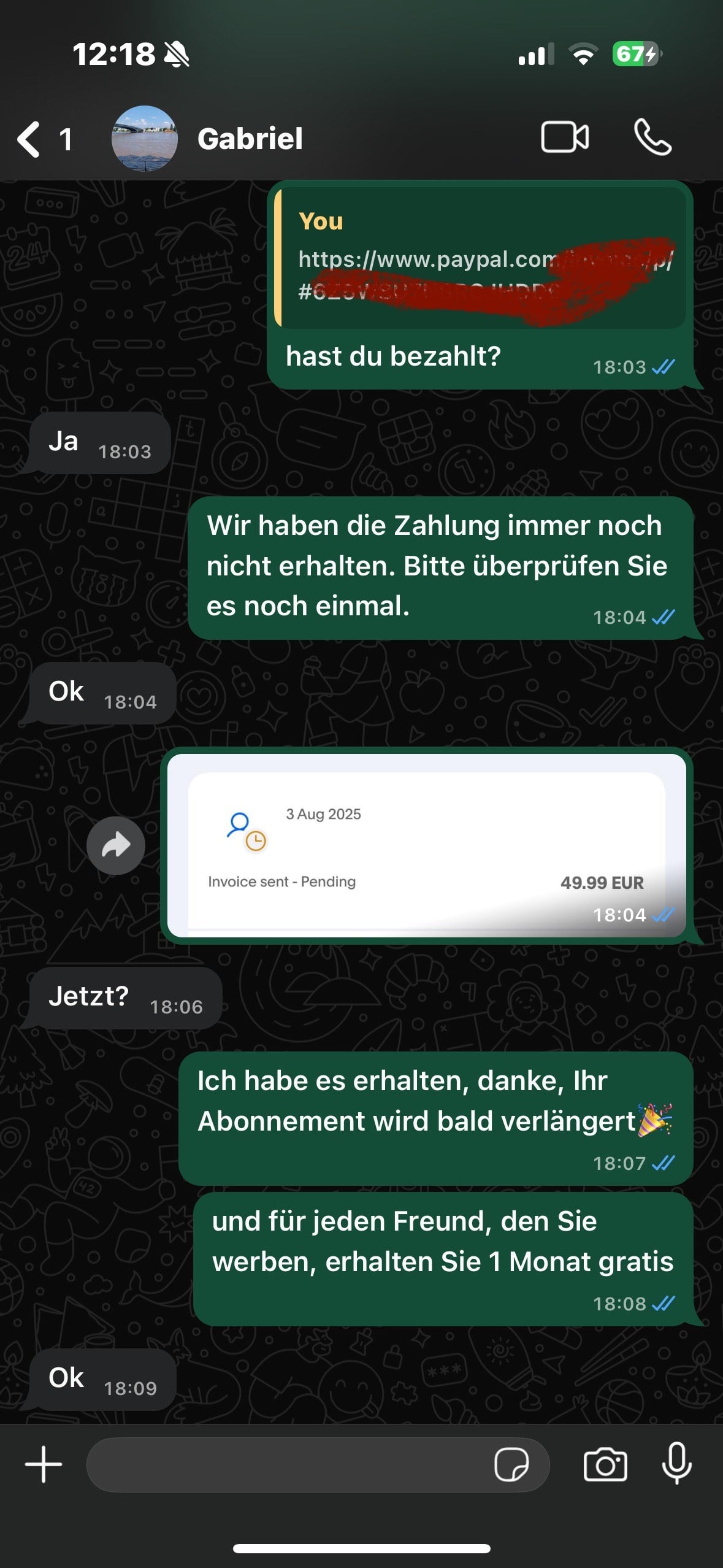This screenshot has height=1568, width=723.
Task: Tap the microphone to record a voice message
Action: [677, 1464]
